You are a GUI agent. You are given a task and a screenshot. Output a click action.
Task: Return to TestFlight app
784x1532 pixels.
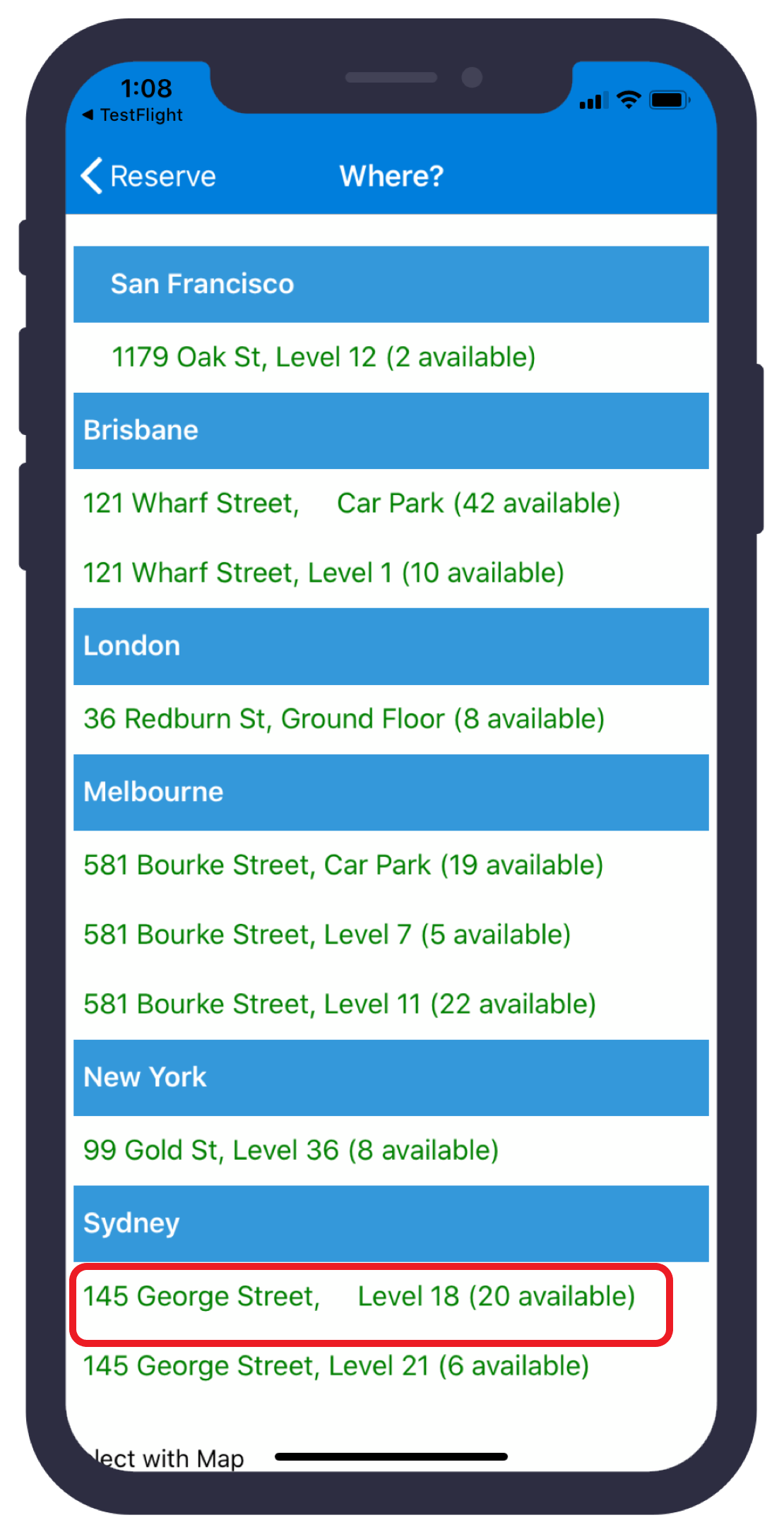(133, 115)
